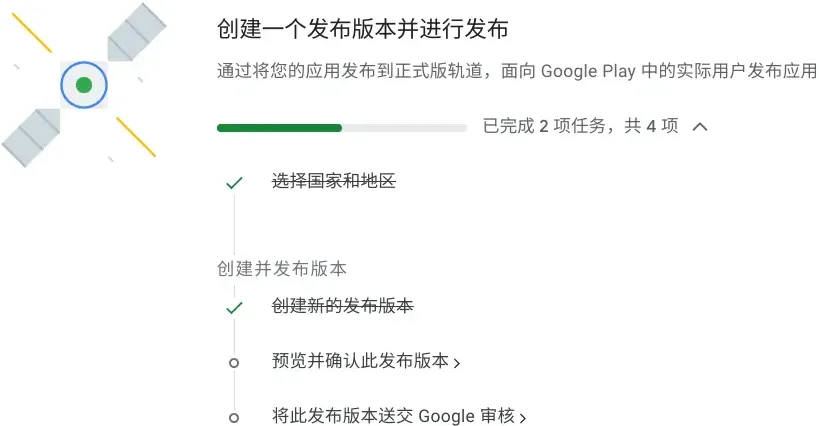
Task: Open 将此发布版本送交 Google 审核
Action: pos(398,417)
